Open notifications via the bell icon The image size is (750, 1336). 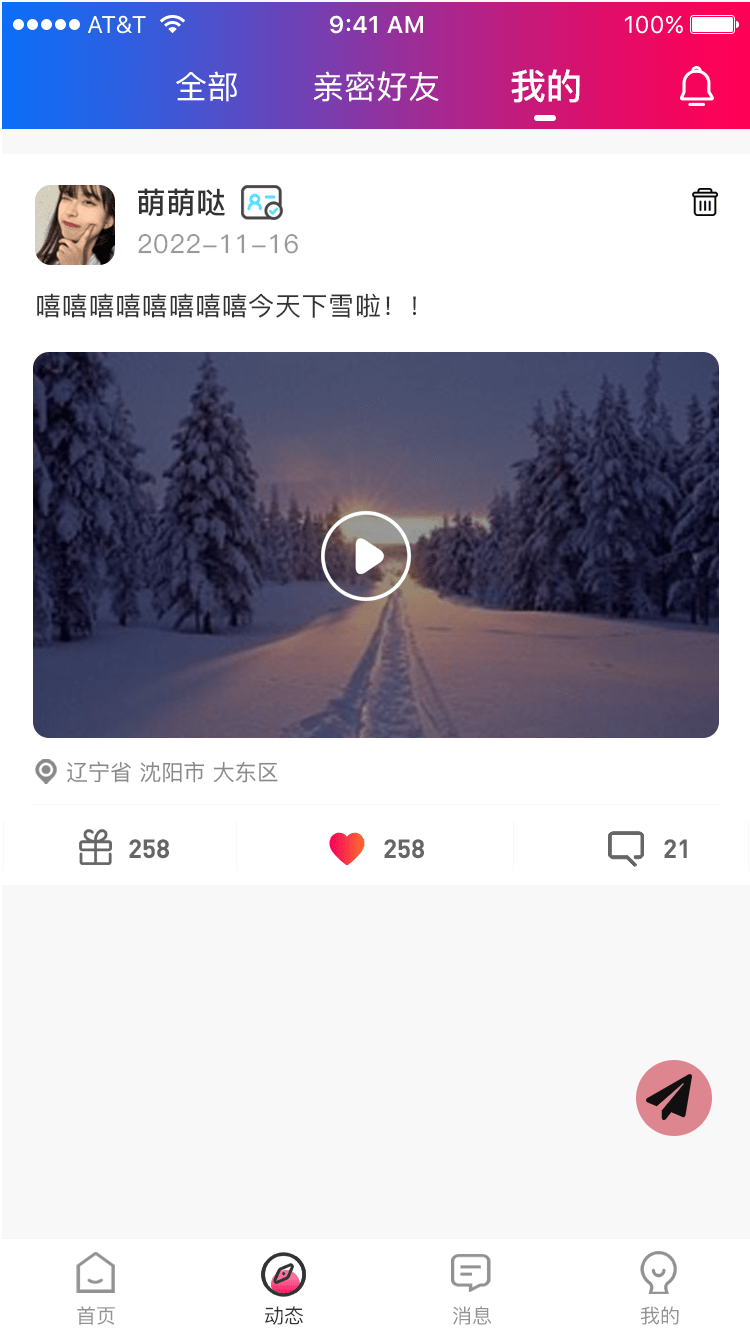pyautogui.click(x=697, y=86)
